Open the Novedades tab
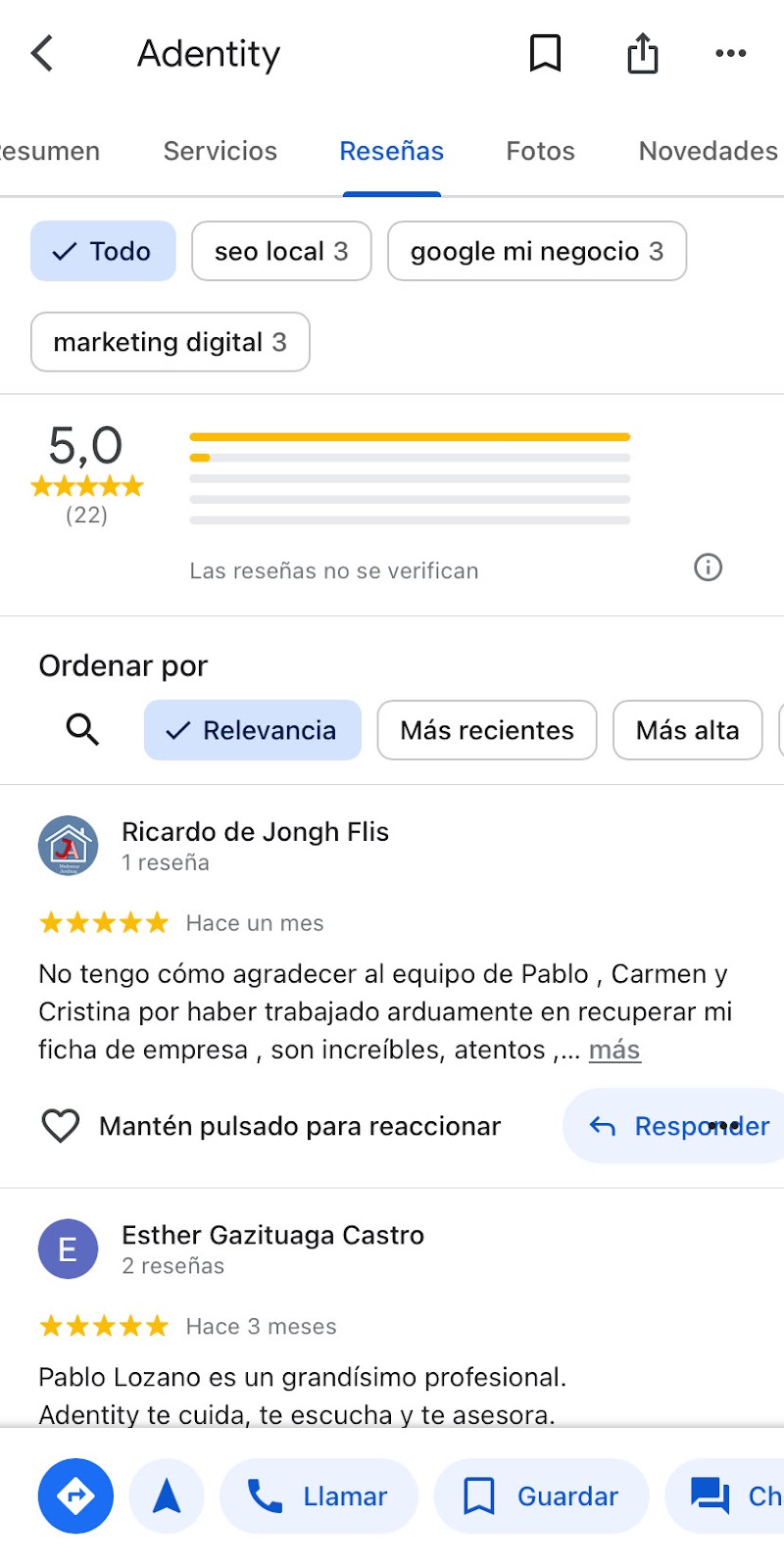Viewport: 784px width, 1568px height. (x=708, y=151)
